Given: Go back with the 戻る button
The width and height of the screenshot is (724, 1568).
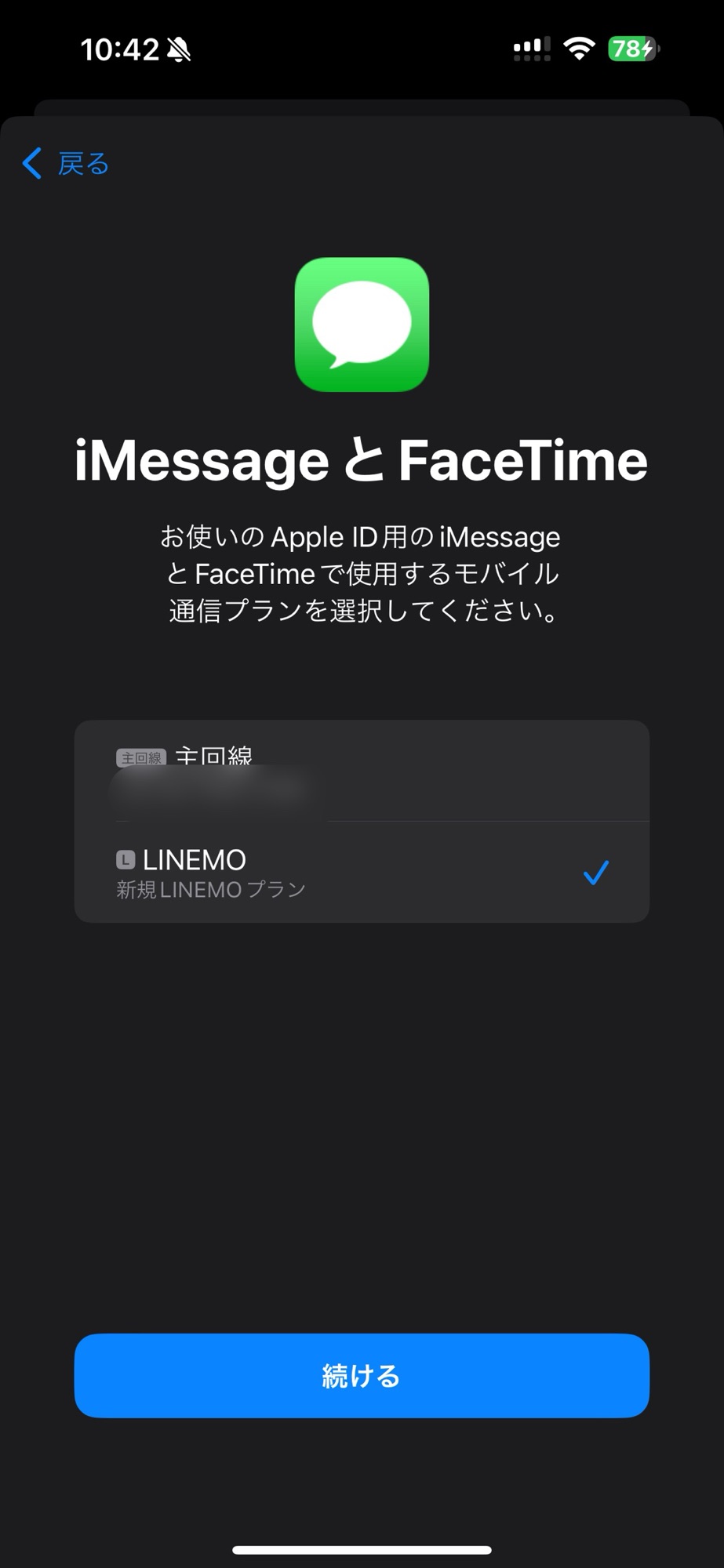Looking at the screenshot, I should click(x=66, y=164).
